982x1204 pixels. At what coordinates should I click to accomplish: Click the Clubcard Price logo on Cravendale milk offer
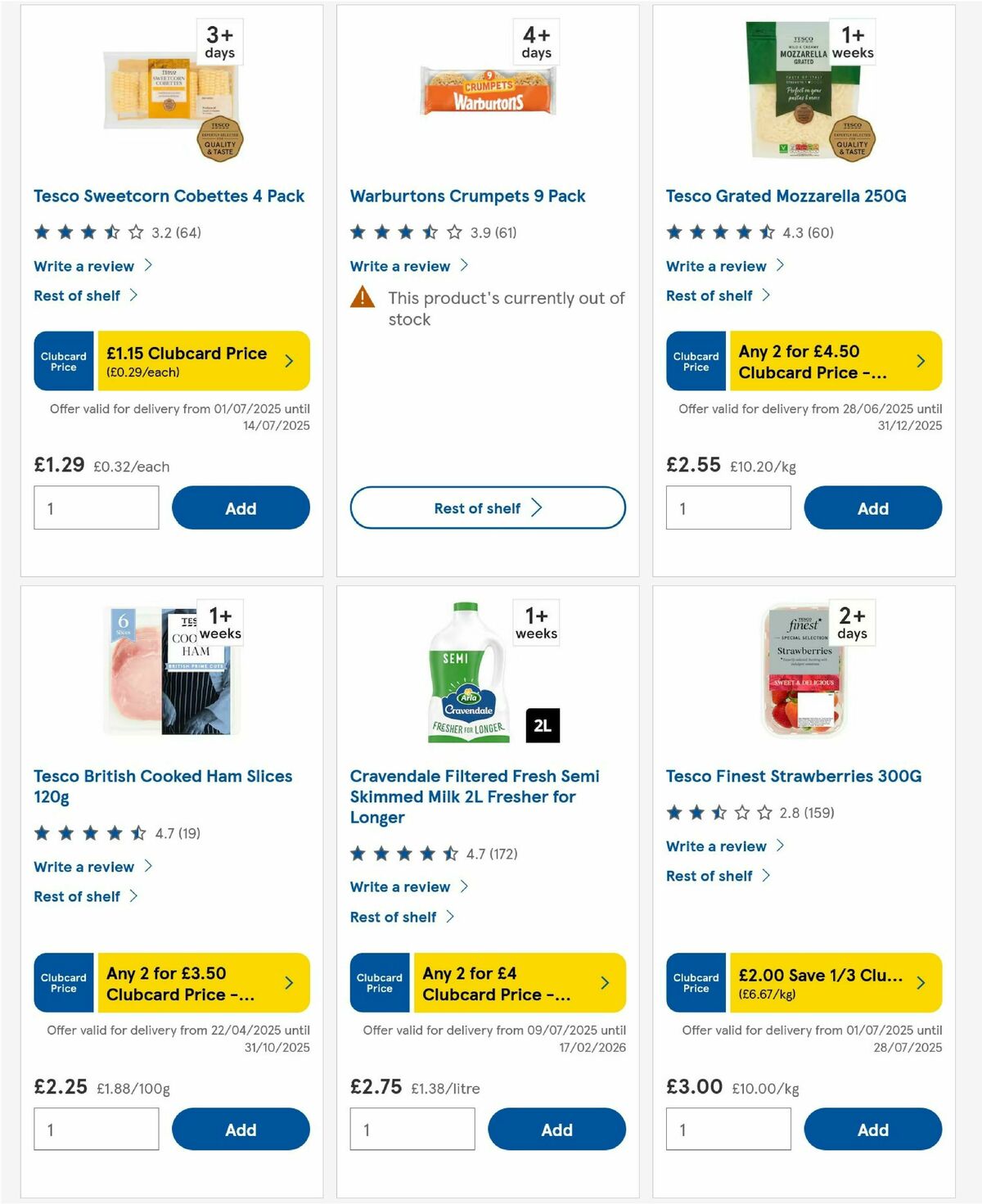coord(379,982)
